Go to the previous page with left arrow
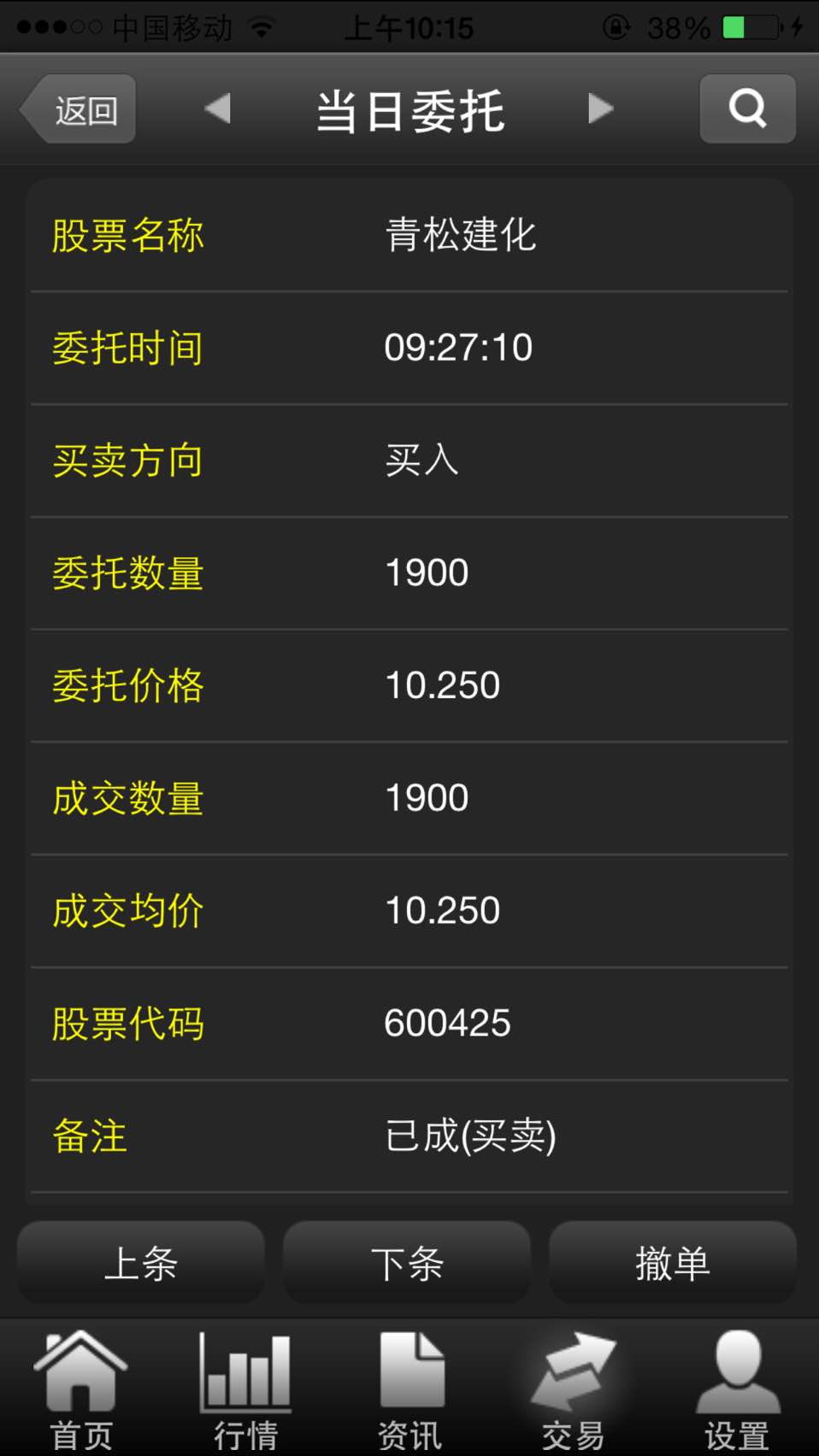Image resolution: width=819 pixels, height=1456 pixels. tap(218, 109)
